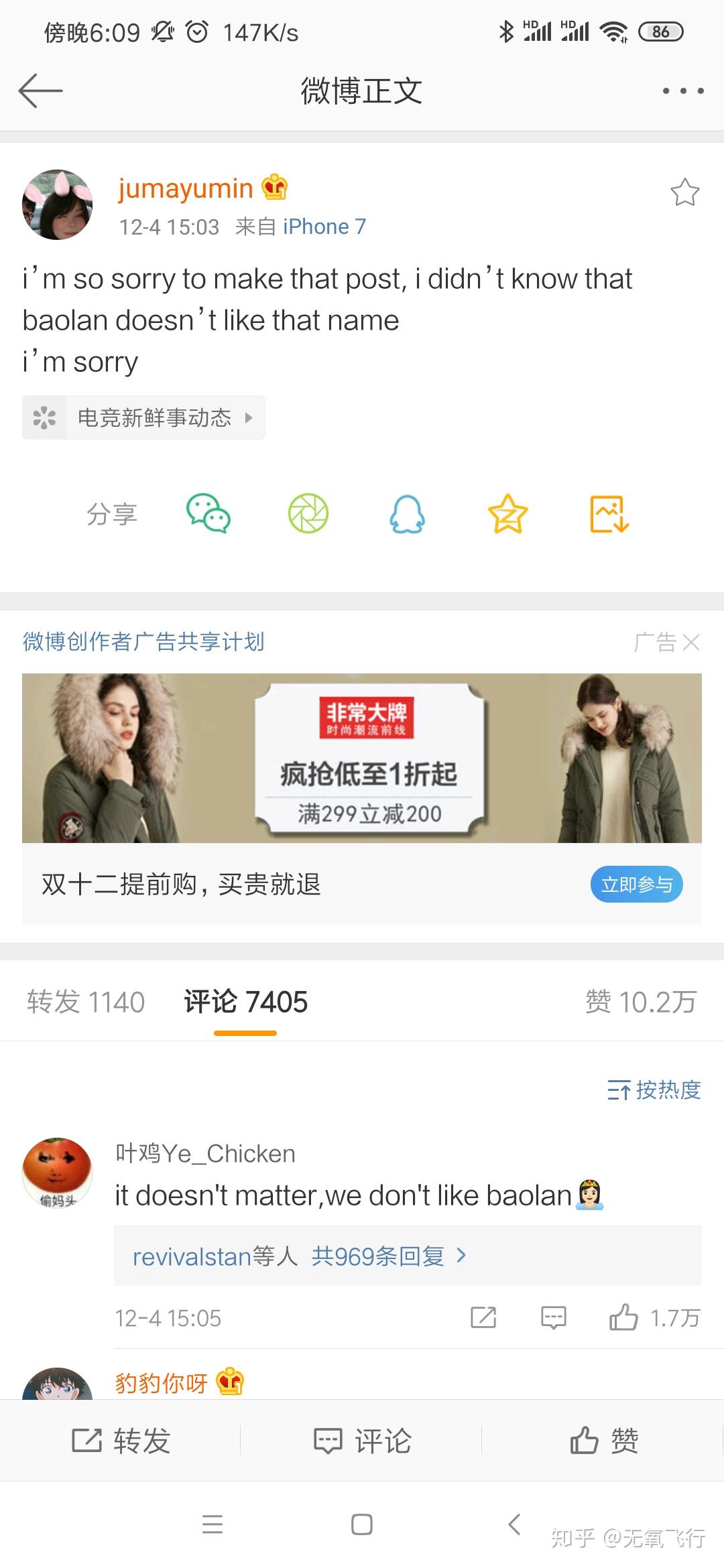The height and width of the screenshot is (1568, 724).
Task: Share the post to WeChat Moments
Action: click(x=308, y=513)
